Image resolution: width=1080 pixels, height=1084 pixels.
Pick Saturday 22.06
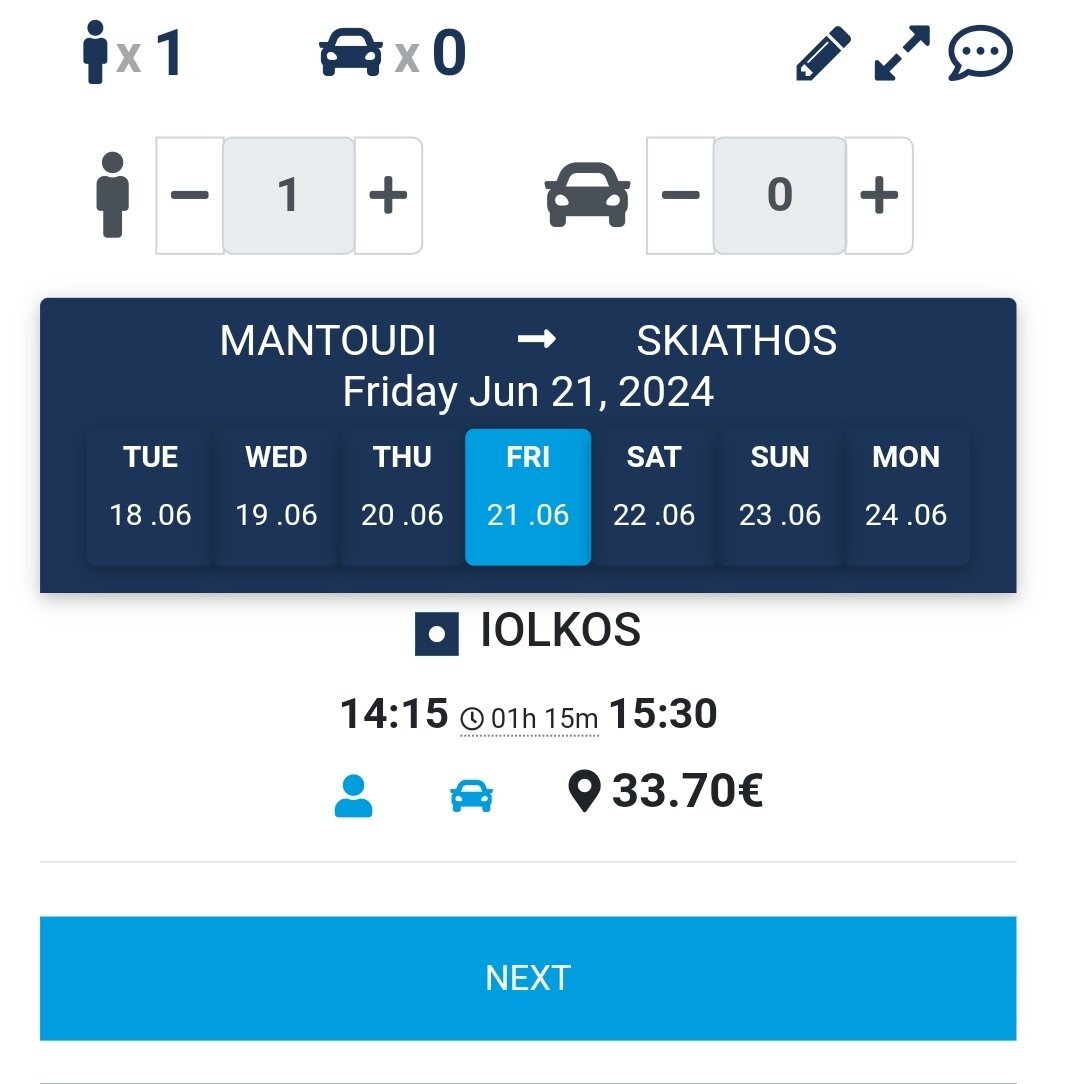click(654, 497)
